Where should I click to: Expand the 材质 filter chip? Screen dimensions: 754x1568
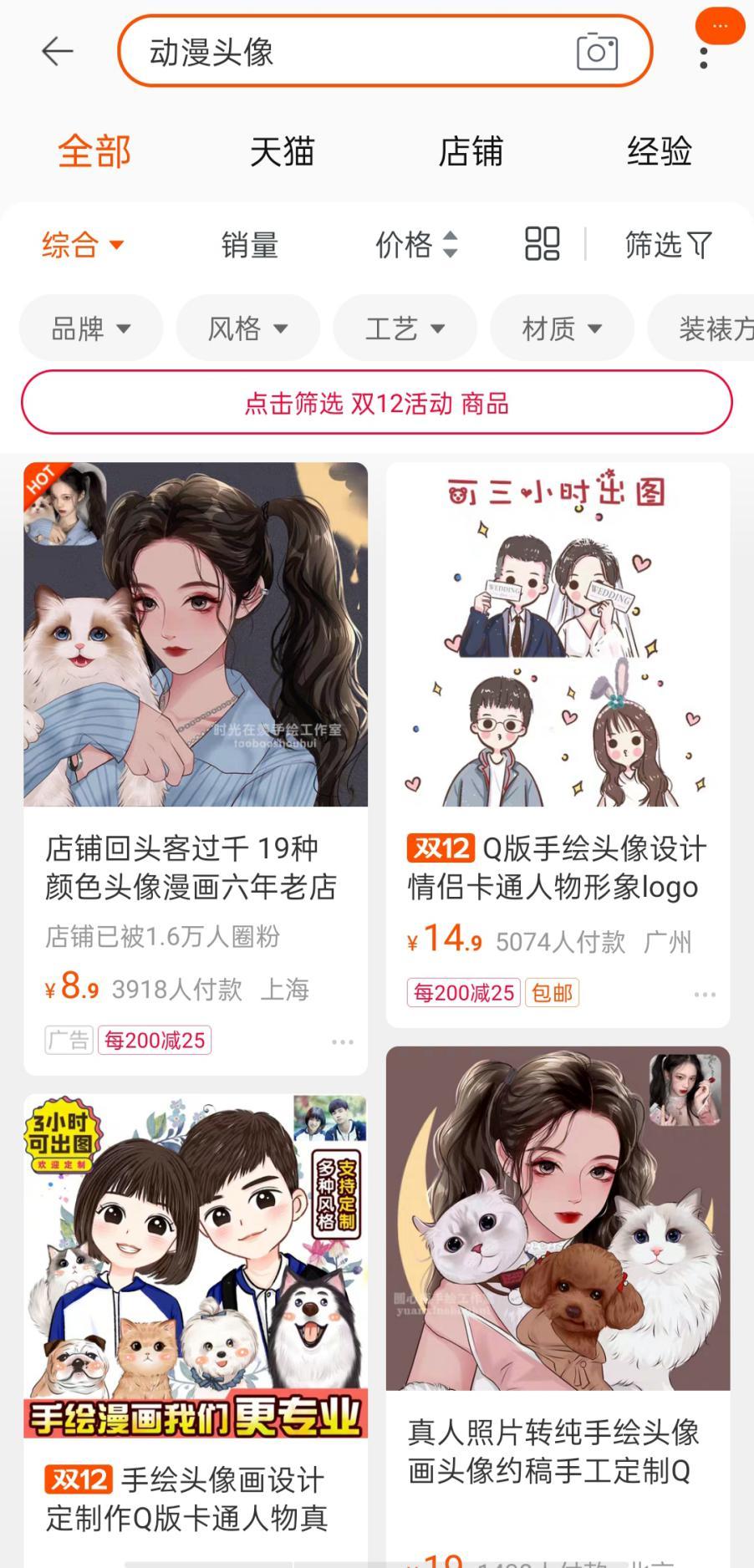562,328
